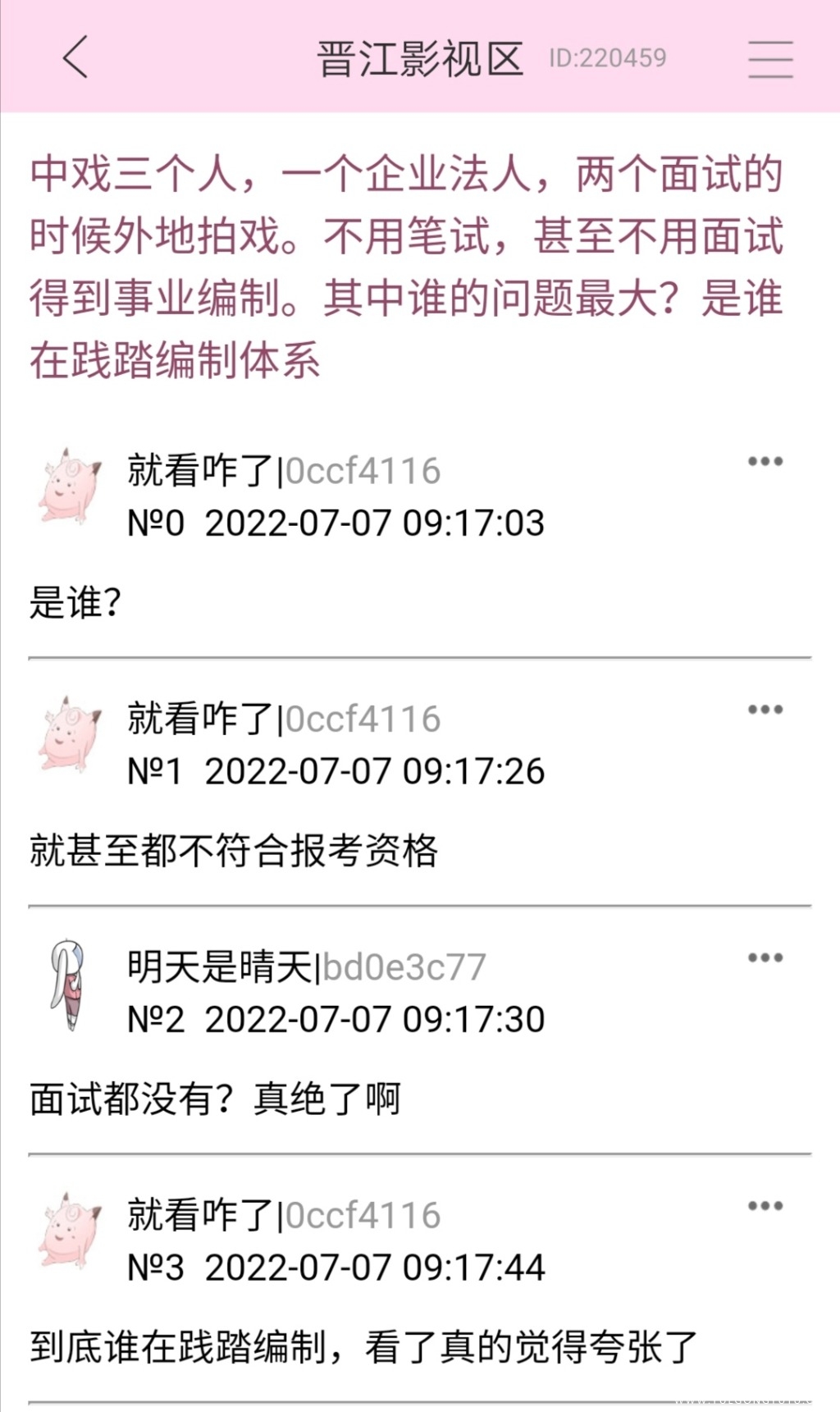Open the three-dot menu on reply №2
Screen dimensions: 840x1412
pos(765,956)
